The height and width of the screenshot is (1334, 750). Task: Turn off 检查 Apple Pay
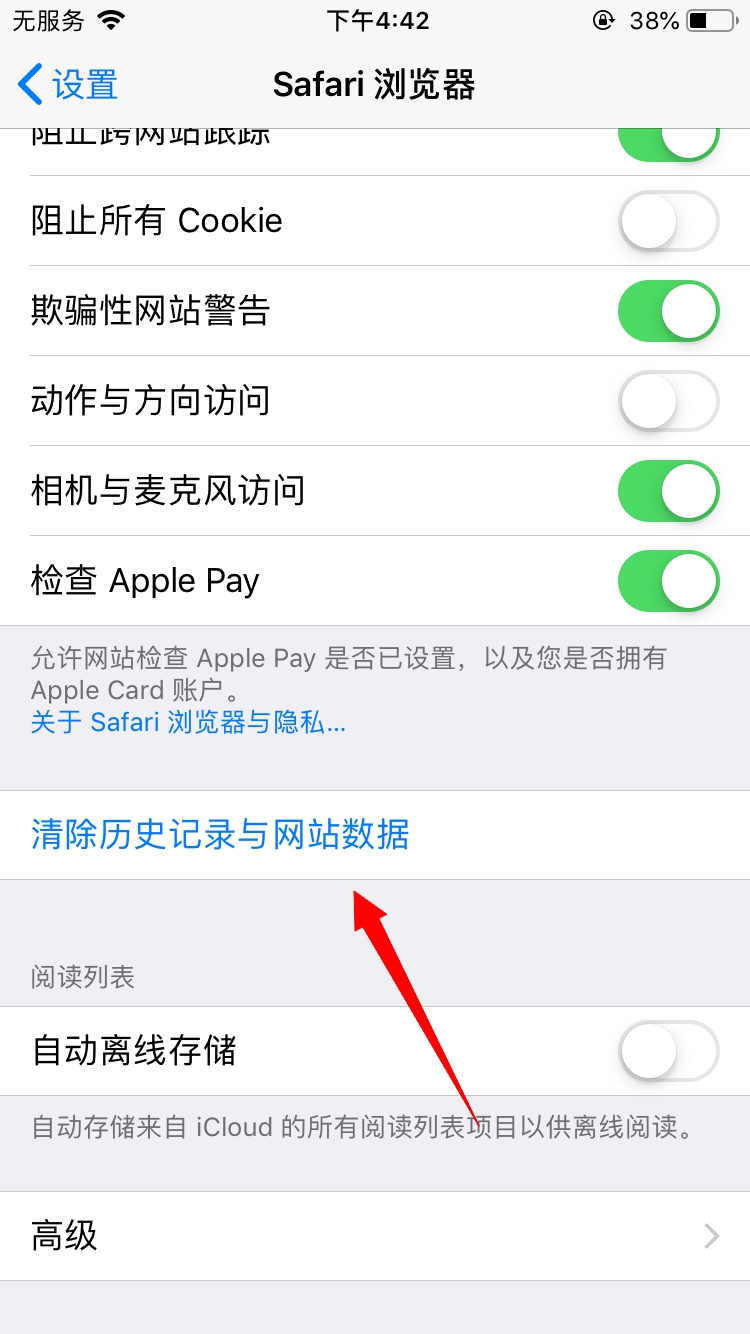669,581
